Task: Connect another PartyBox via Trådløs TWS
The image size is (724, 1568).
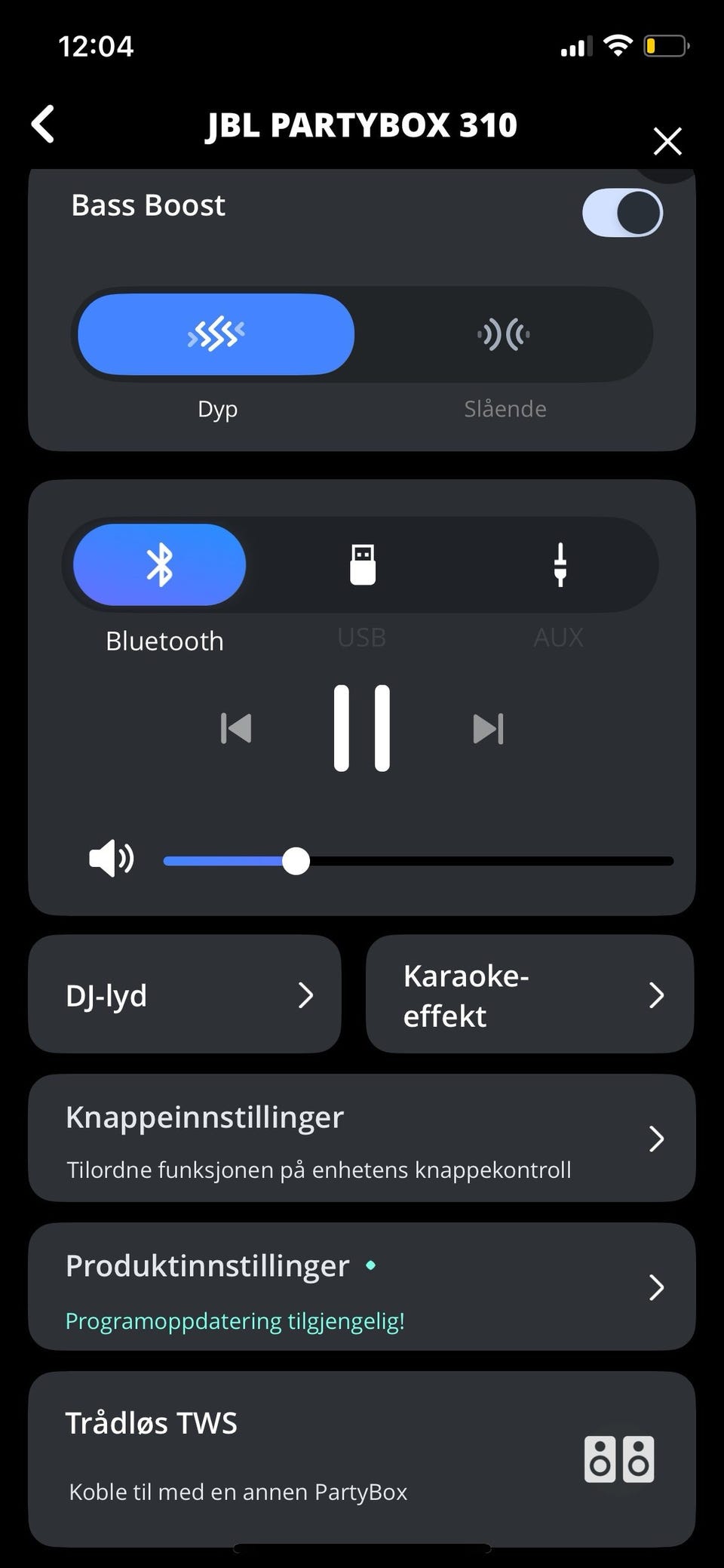Action: (362, 1458)
